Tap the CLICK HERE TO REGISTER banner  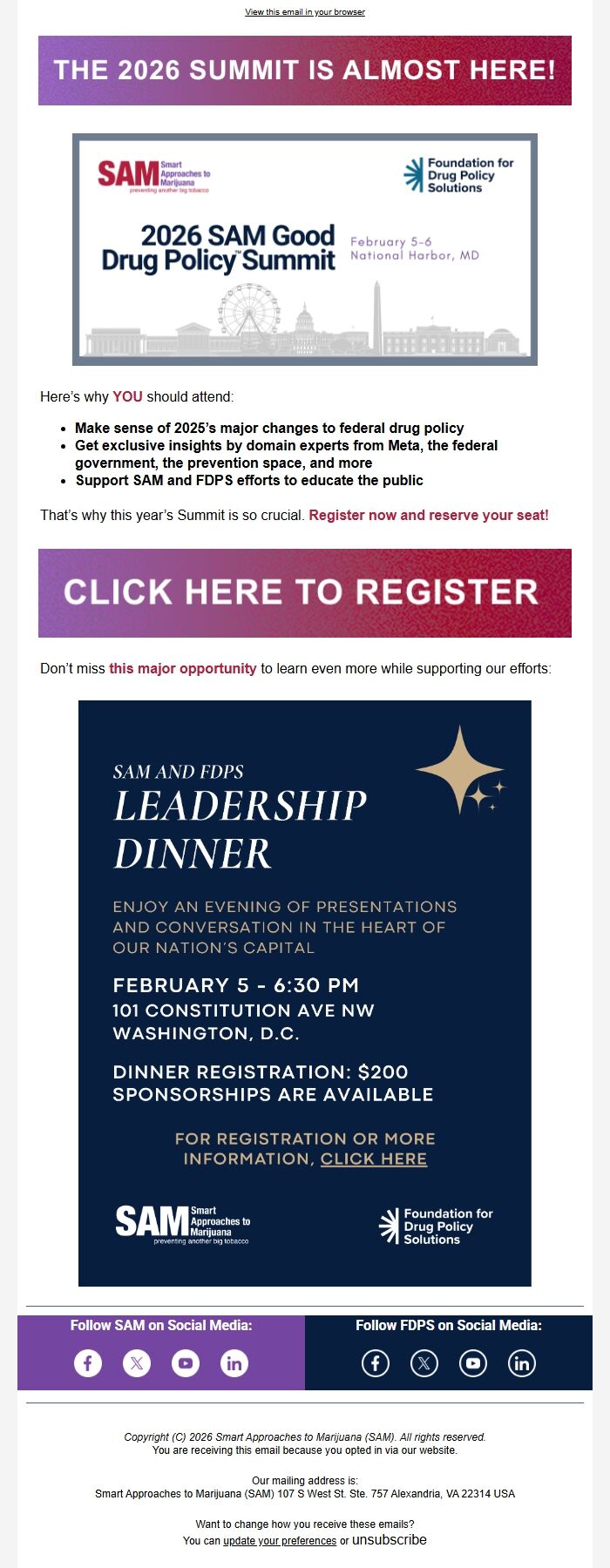[305, 593]
